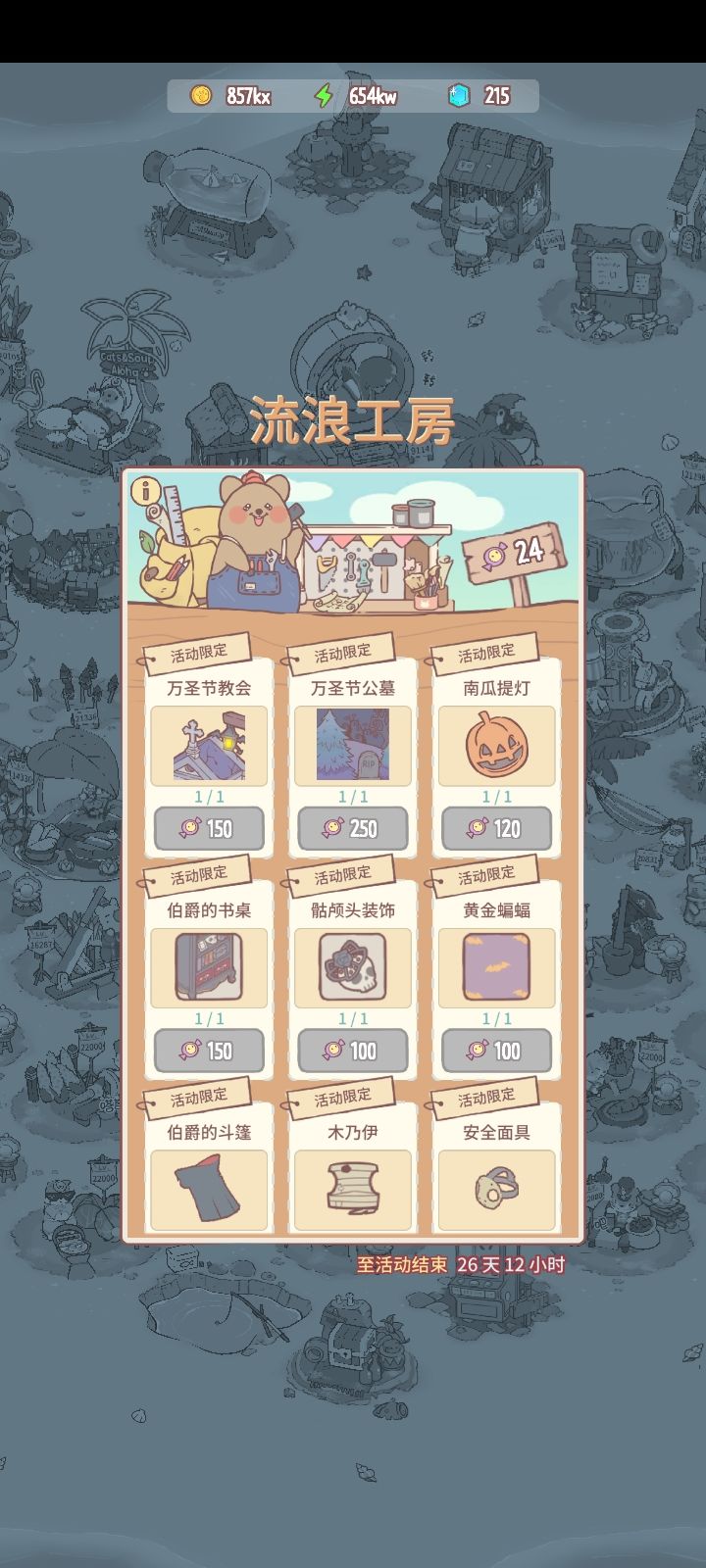Image resolution: width=706 pixels, height=1568 pixels.
Task: Purchase 万圣节教会 for 150 candies
Action: pos(209,829)
